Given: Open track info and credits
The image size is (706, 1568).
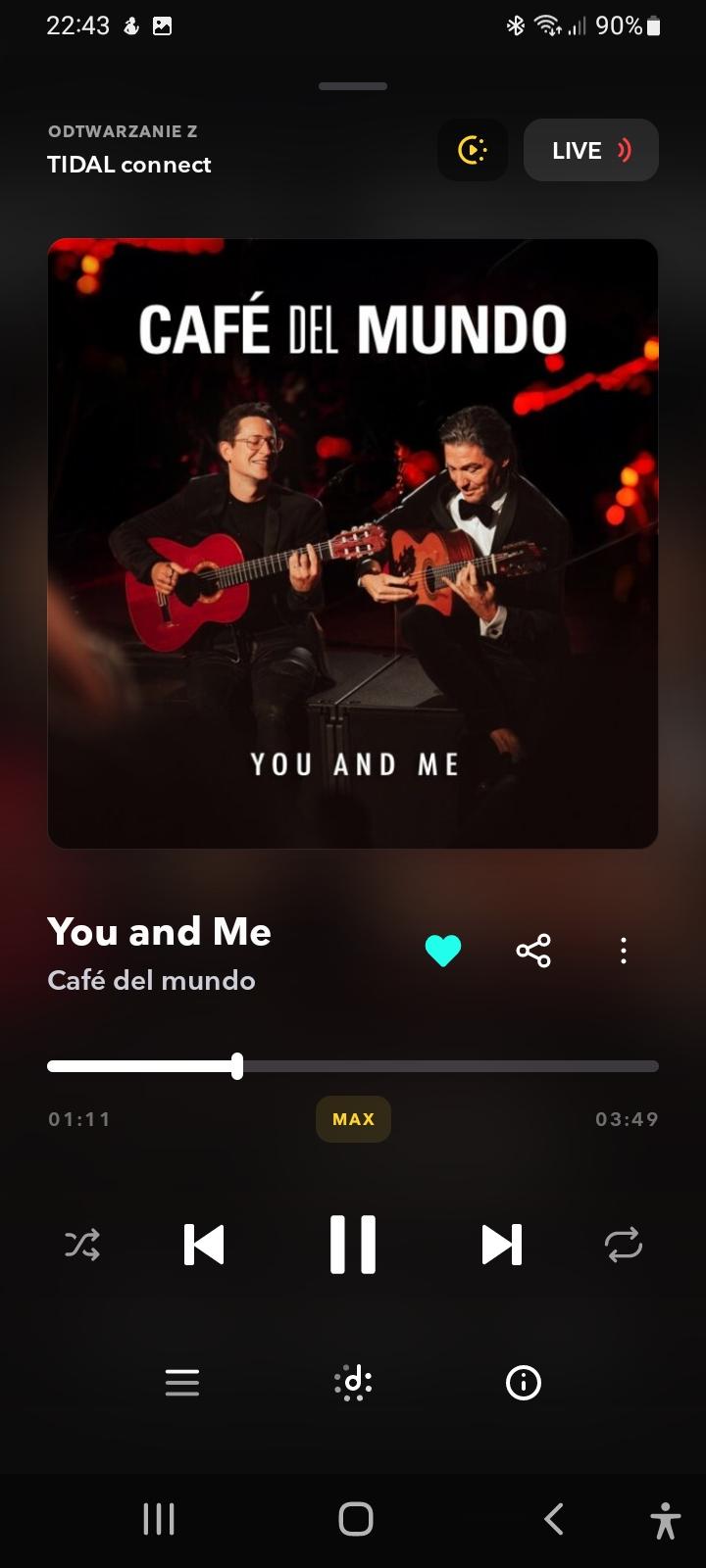Looking at the screenshot, I should (523, 1383).
